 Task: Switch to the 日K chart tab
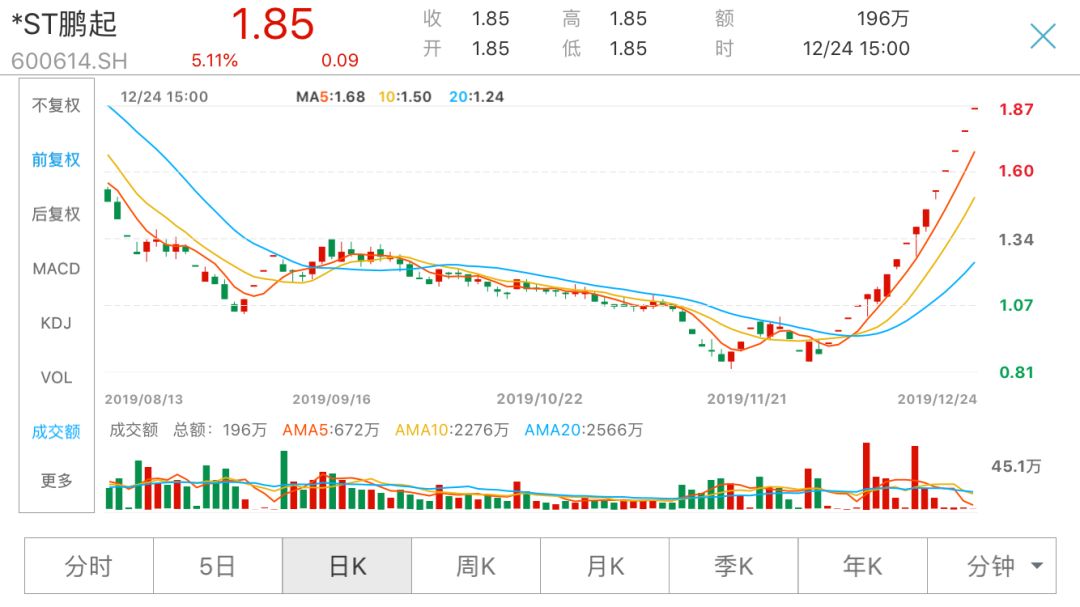[x=347, y=567]
